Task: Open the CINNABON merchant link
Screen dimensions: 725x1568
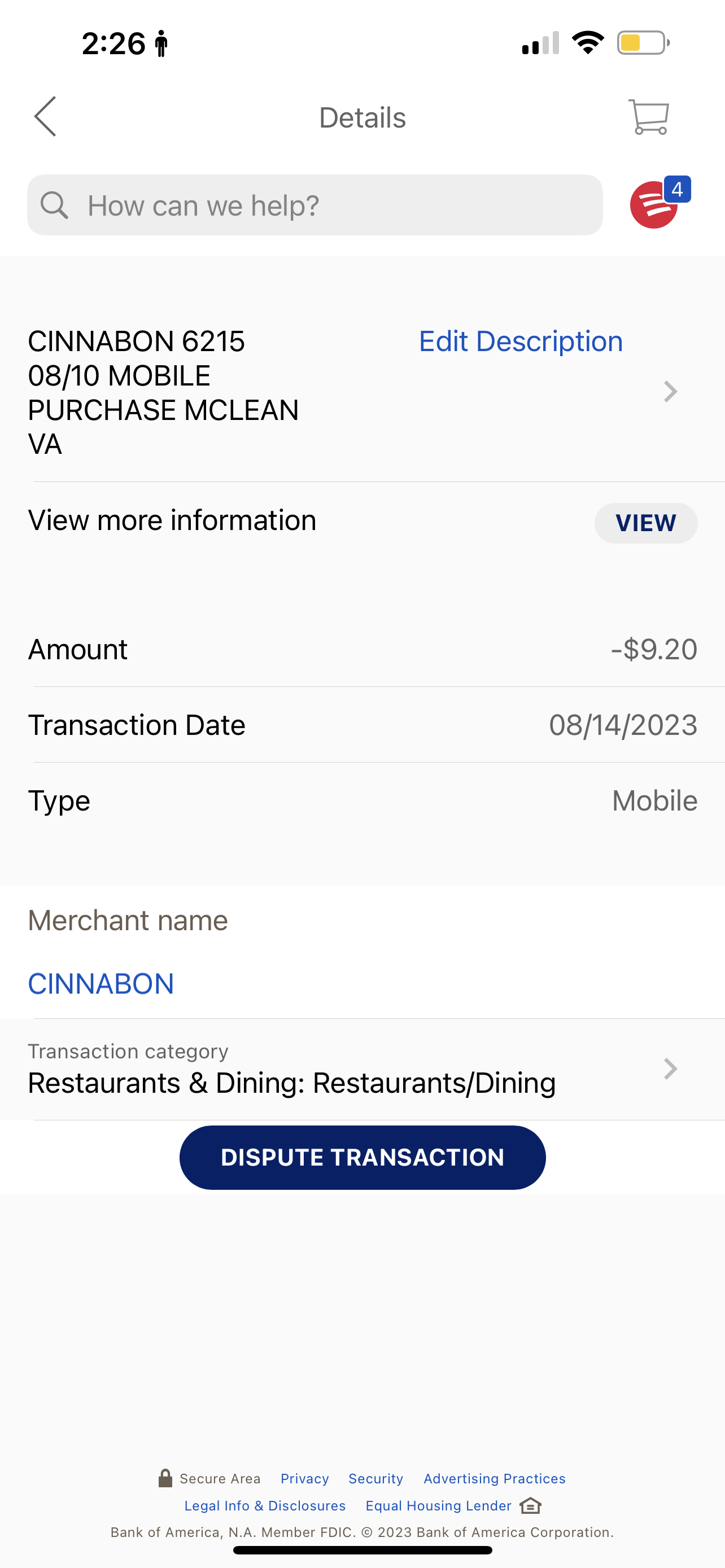Action: pyautogui.click(x=101, y=983)
